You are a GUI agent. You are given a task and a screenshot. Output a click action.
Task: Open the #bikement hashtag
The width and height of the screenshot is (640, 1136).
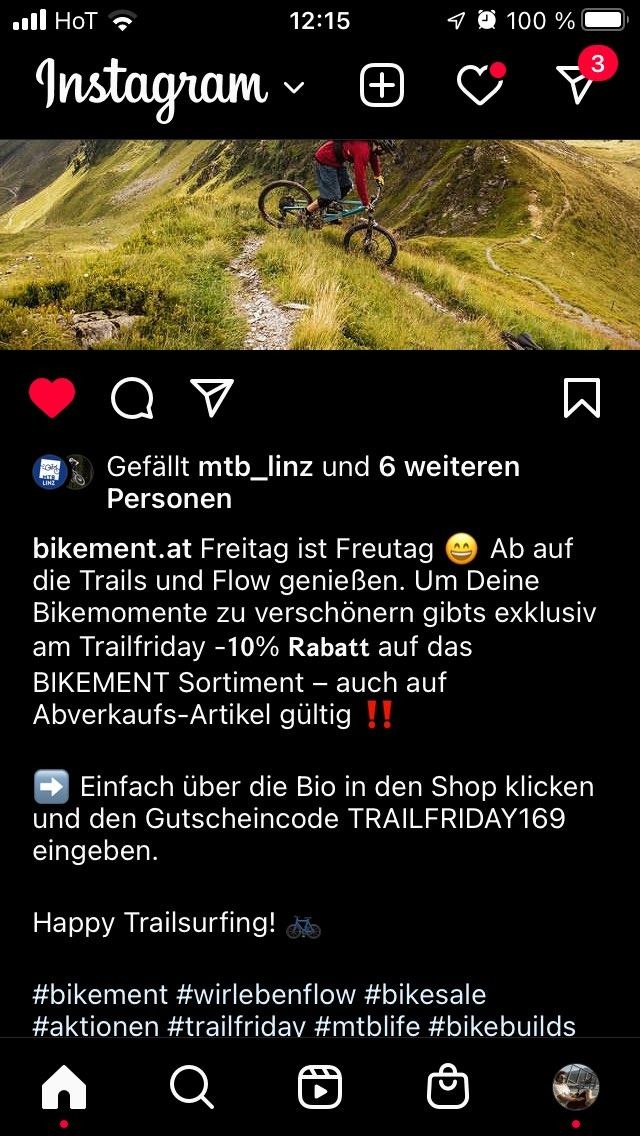(100, 995)
